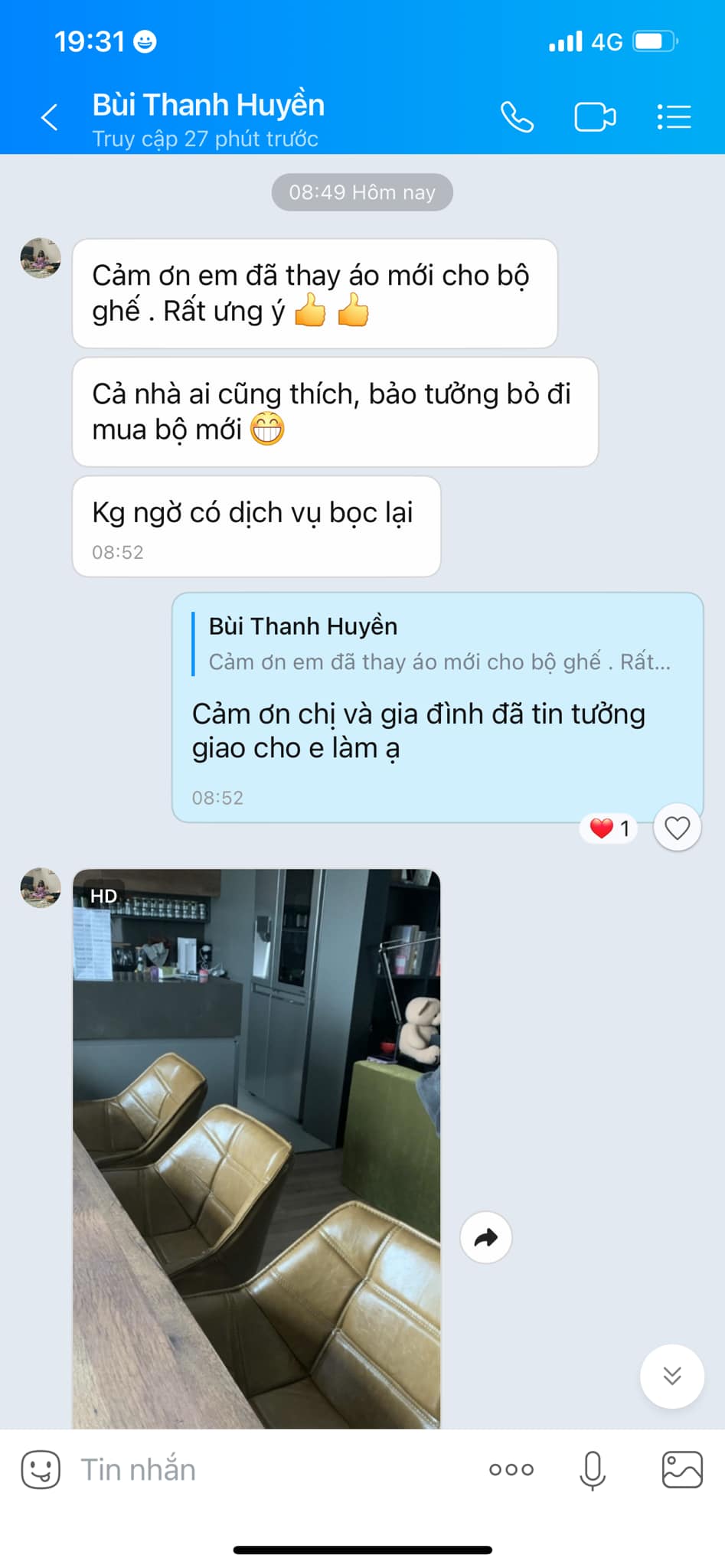
Task: Jump to the latest messages
Action: pos(671,1376)
